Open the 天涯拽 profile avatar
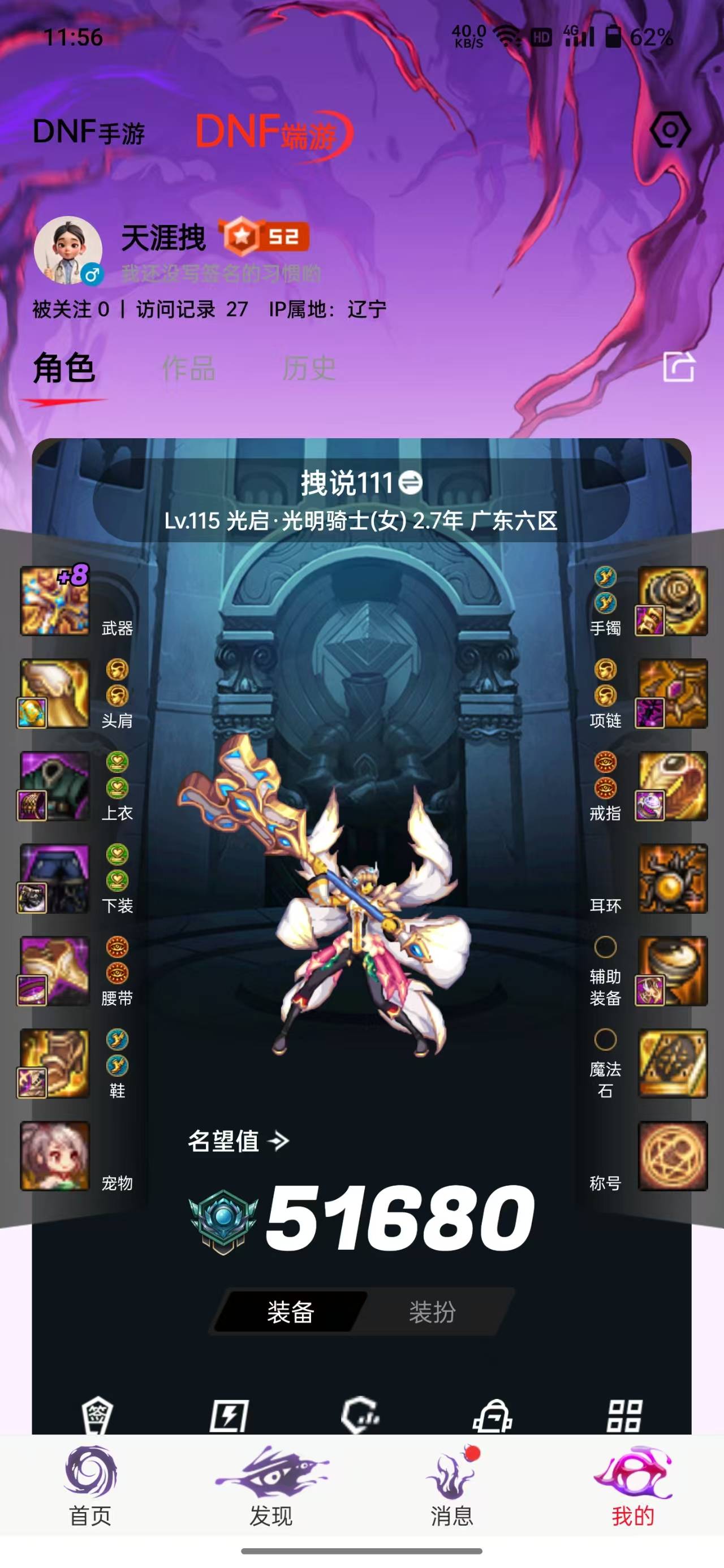The width and height of the screenshot is (724, 1568). 67,250
